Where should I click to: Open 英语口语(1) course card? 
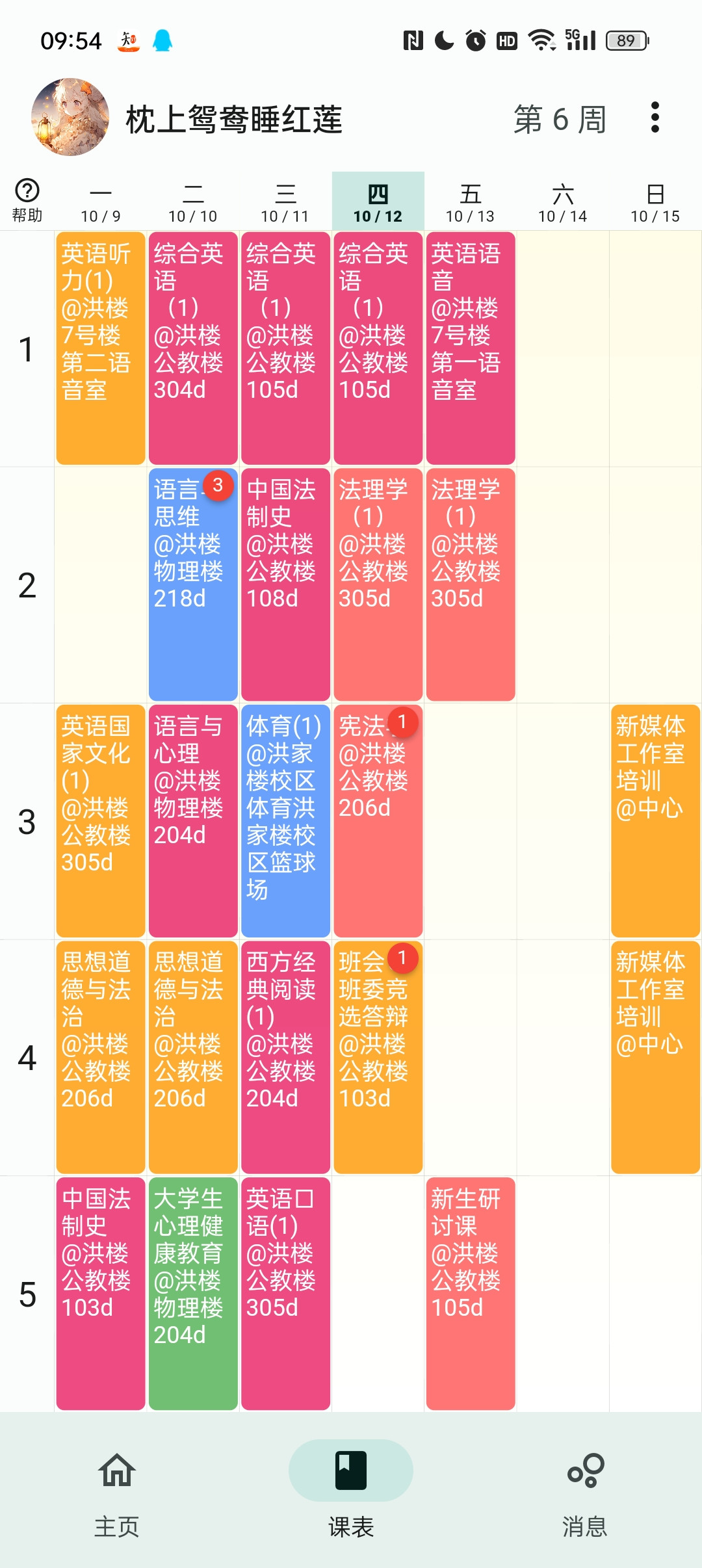285,1293
